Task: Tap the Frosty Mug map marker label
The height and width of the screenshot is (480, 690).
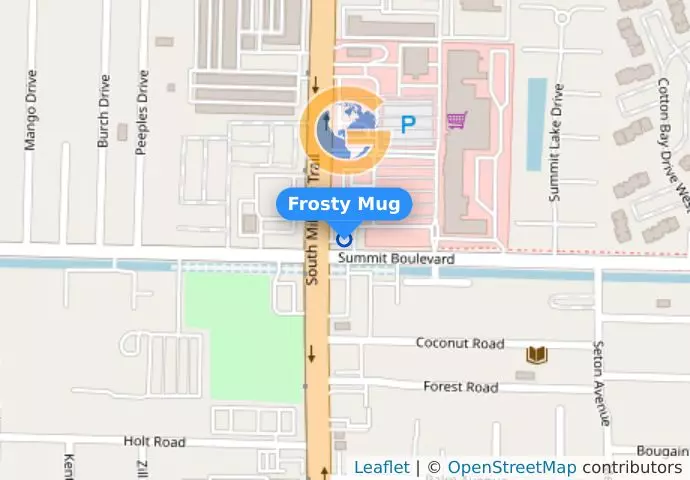Action: [x=344, y=204]
